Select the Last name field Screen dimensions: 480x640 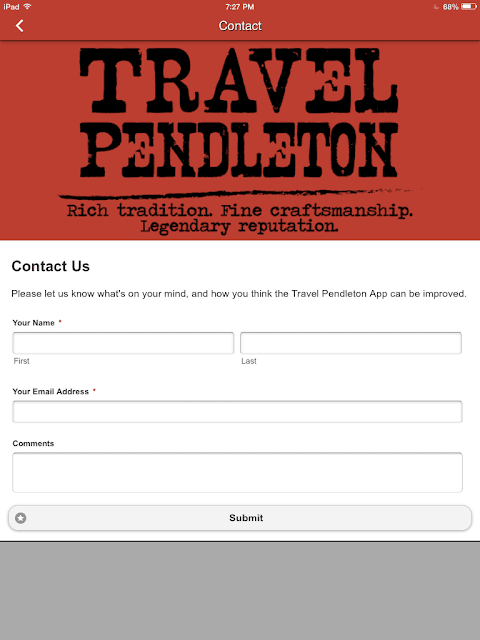coord(351,343)
